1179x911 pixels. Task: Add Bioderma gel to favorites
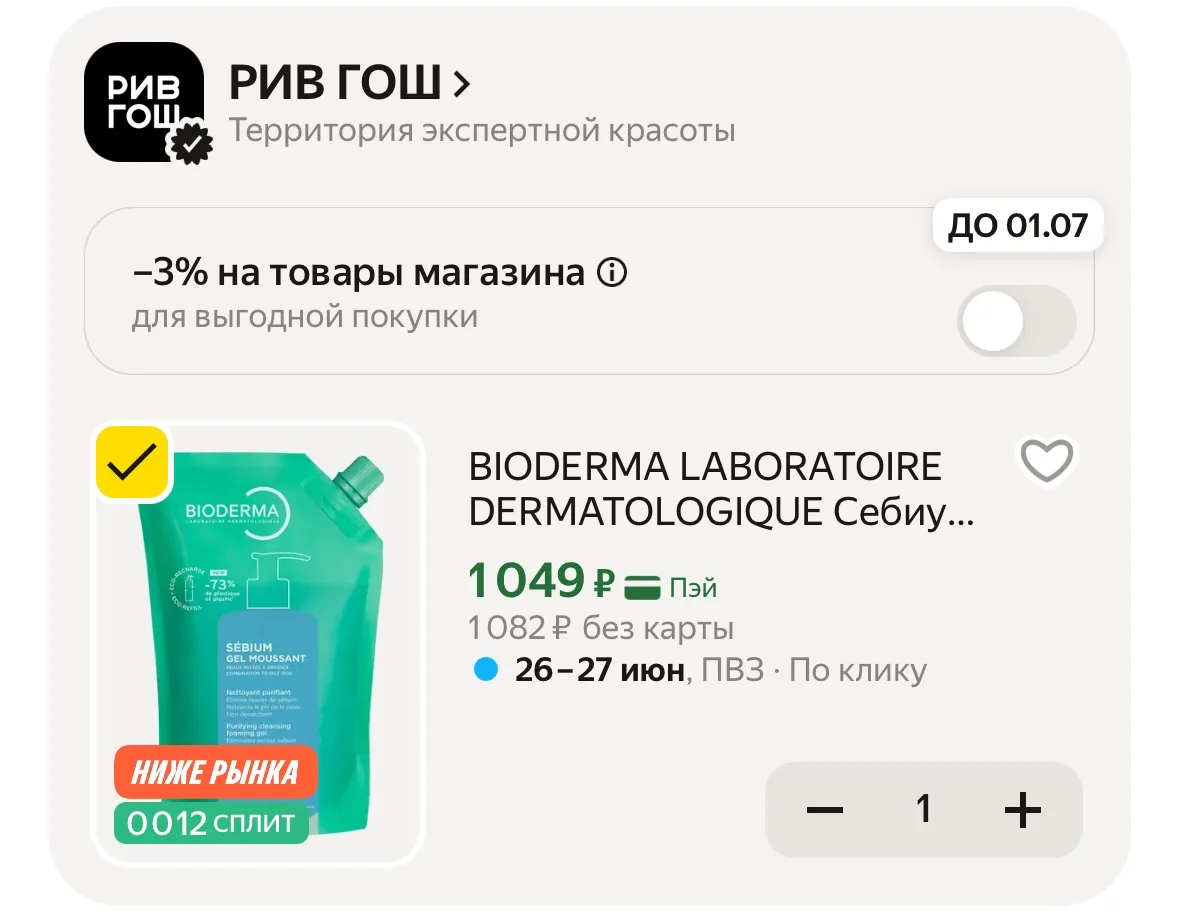pos(1046,460)
